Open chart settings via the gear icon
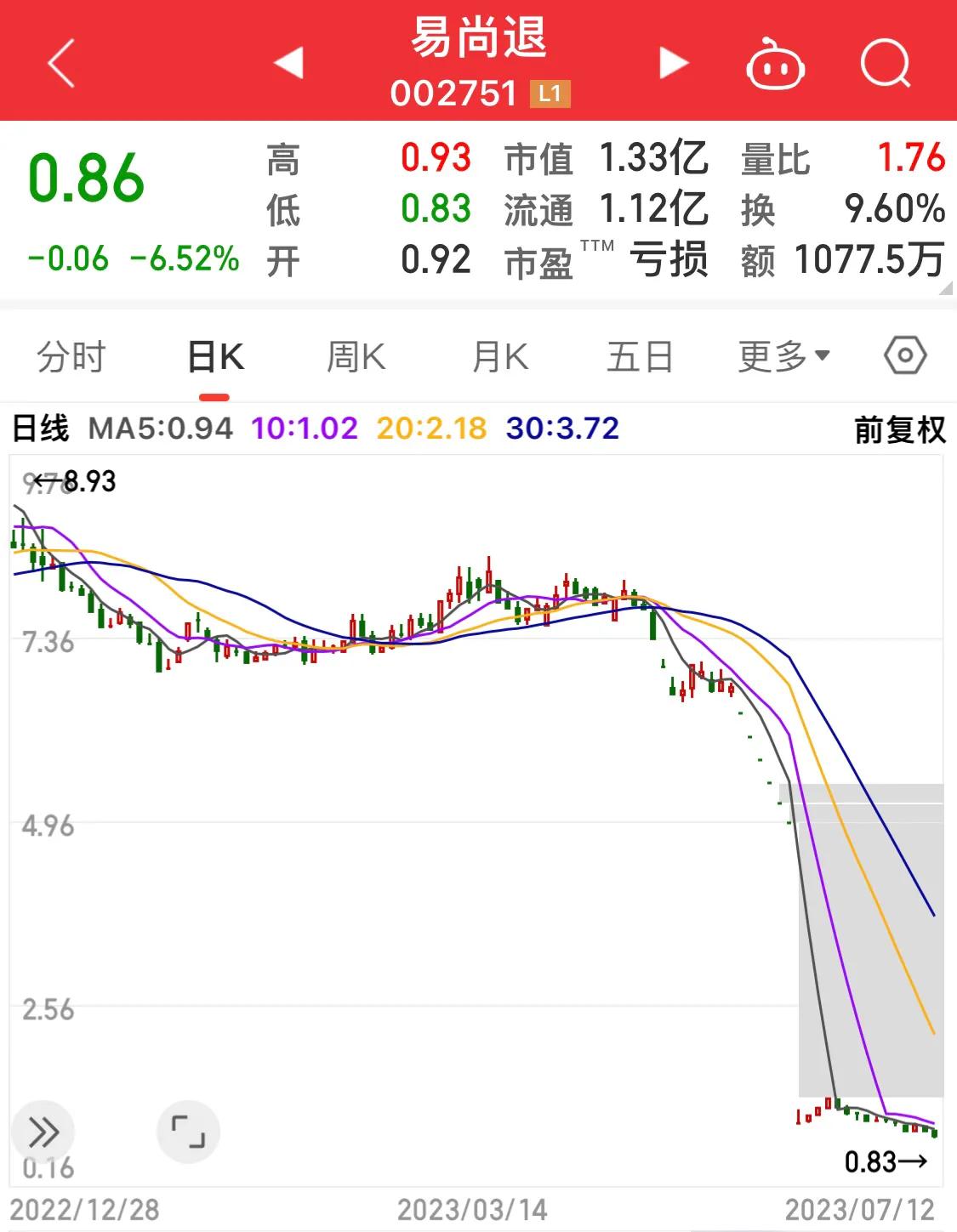The image size is (957, 1232). tap(904, 356)
